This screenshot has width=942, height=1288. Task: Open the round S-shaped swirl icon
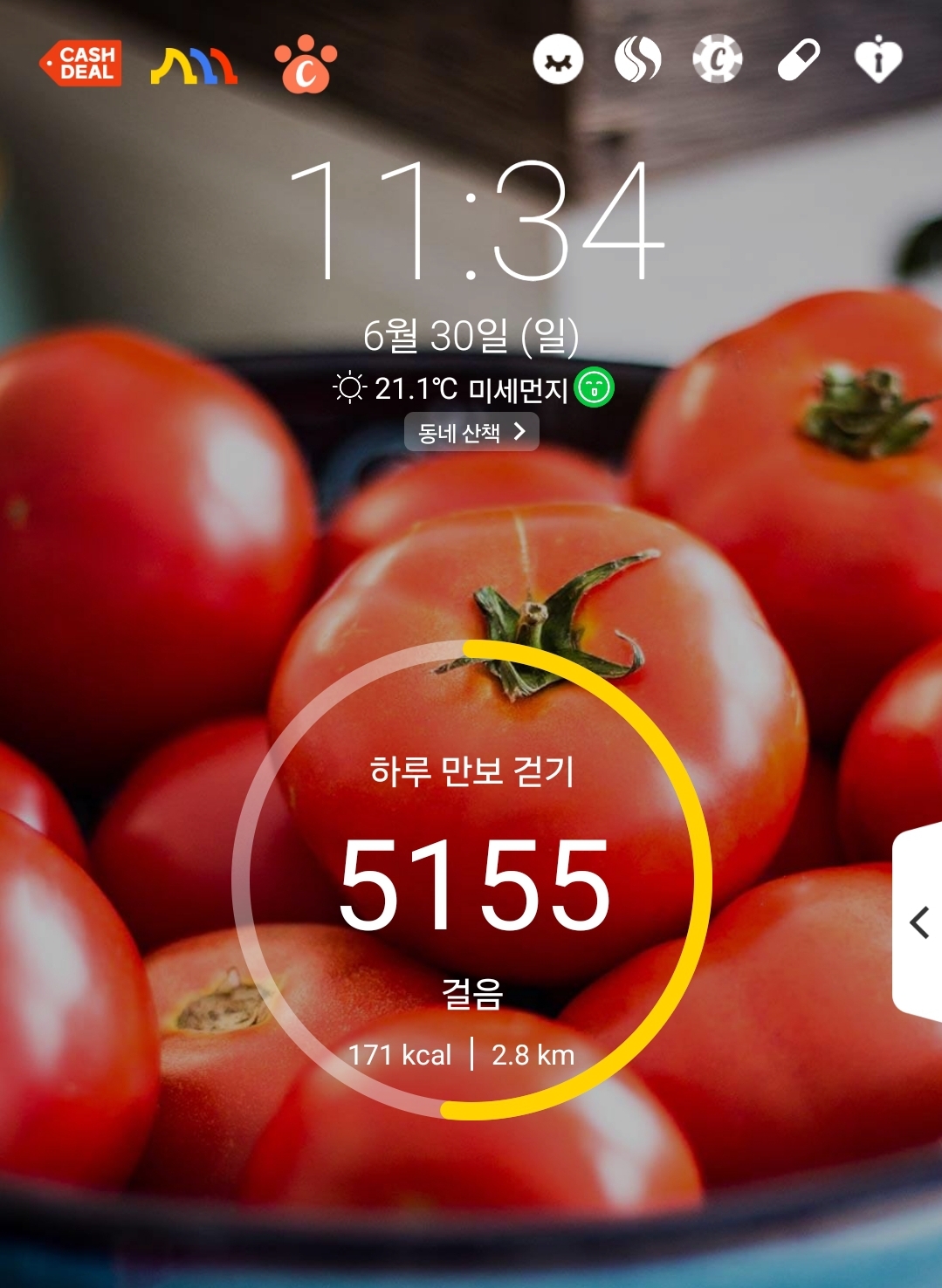click(x=637, y=60)
